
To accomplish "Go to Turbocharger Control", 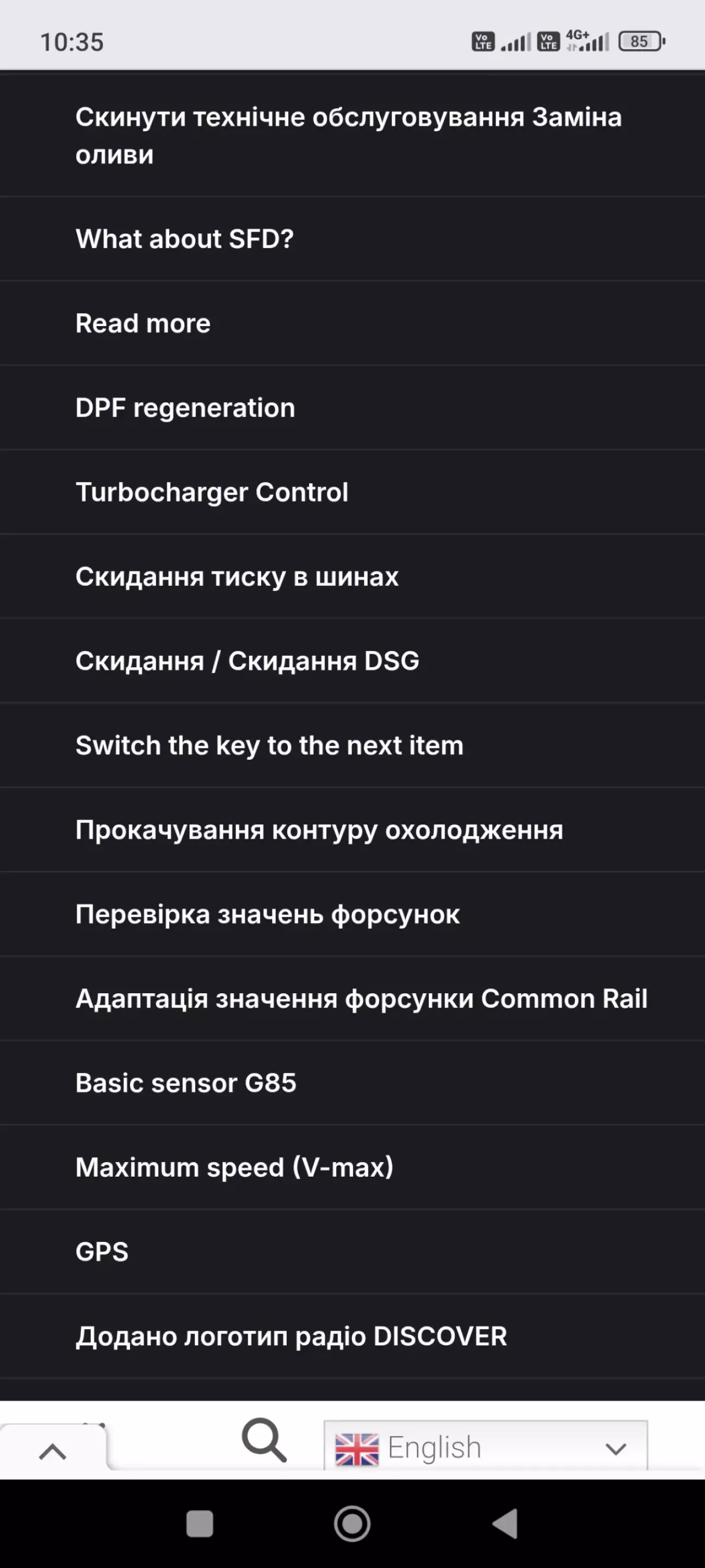I will [212, 493].
